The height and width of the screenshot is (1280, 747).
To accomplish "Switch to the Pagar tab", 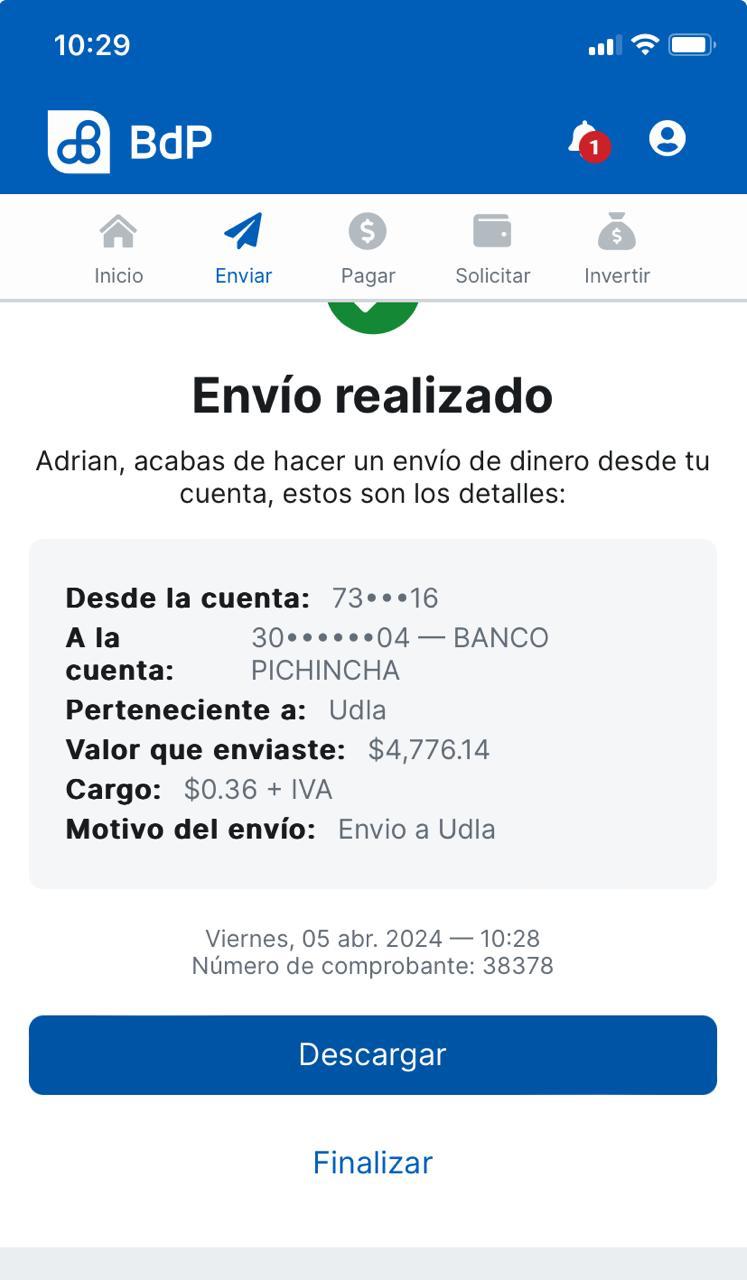I will coord(368,248).
